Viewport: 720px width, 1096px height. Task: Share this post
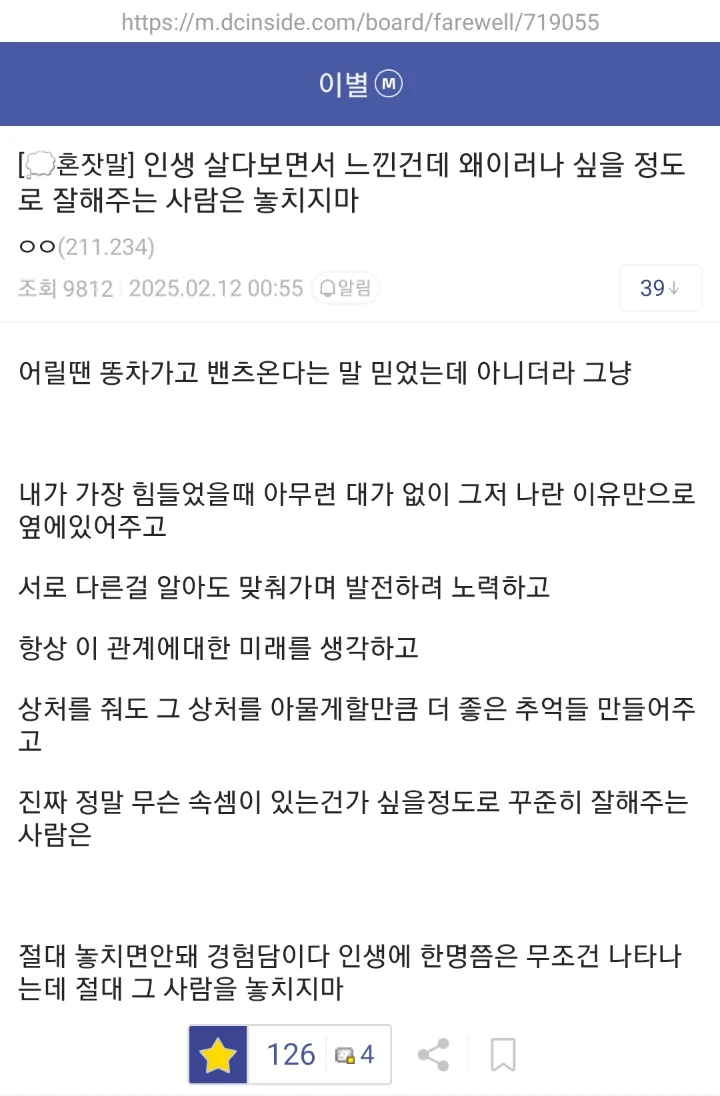click(x=433, y=1054)
